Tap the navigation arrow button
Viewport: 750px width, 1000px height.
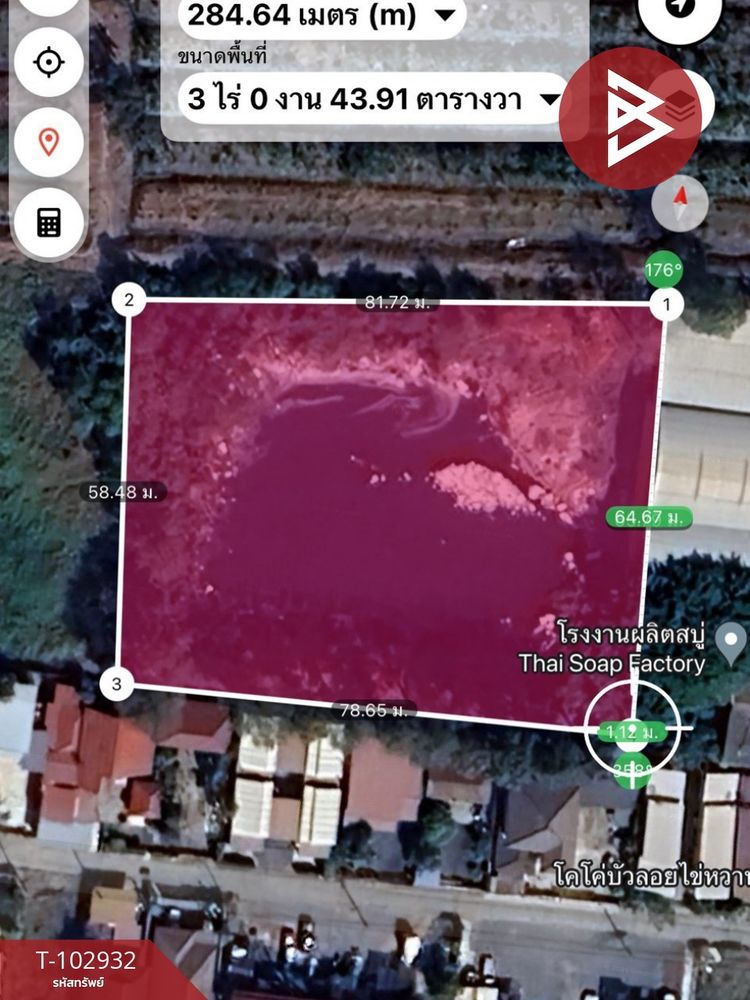click(x=680, y=8)
